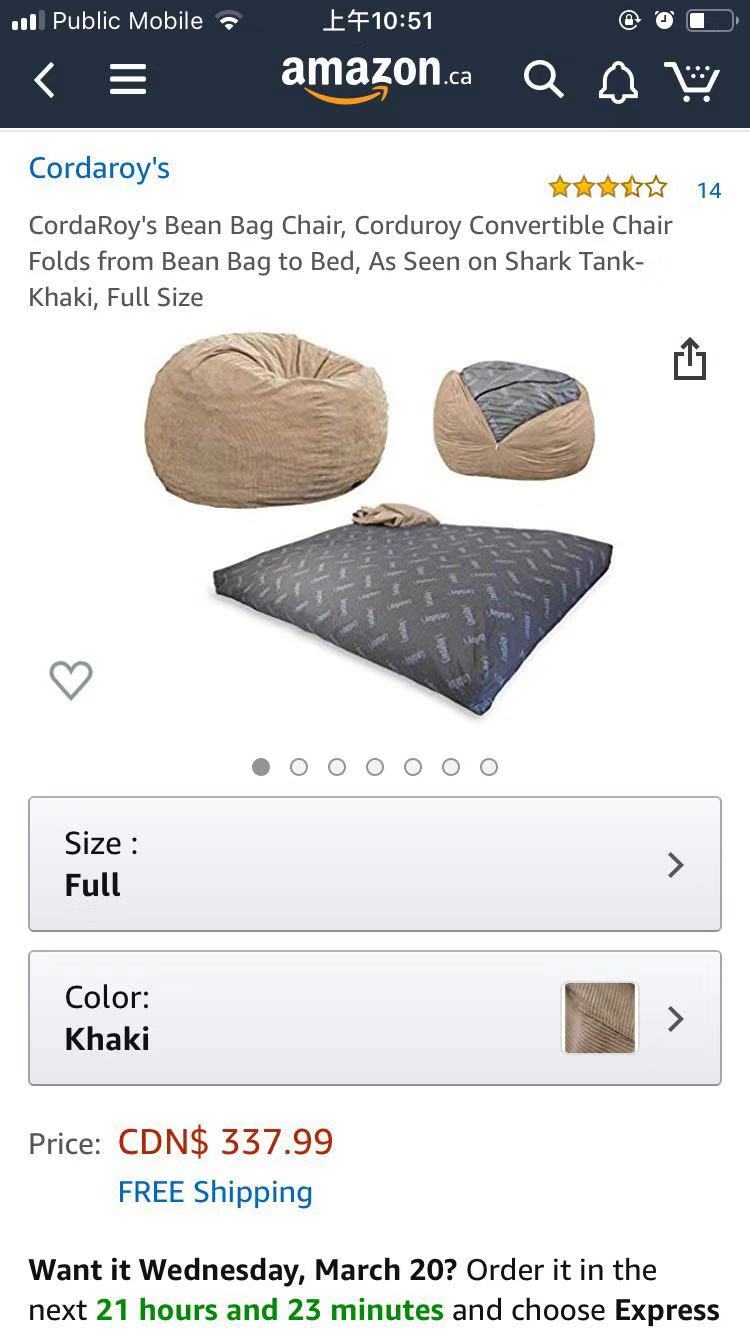Open the hamburger menu

pyautogui.click(x=128, y=79)
